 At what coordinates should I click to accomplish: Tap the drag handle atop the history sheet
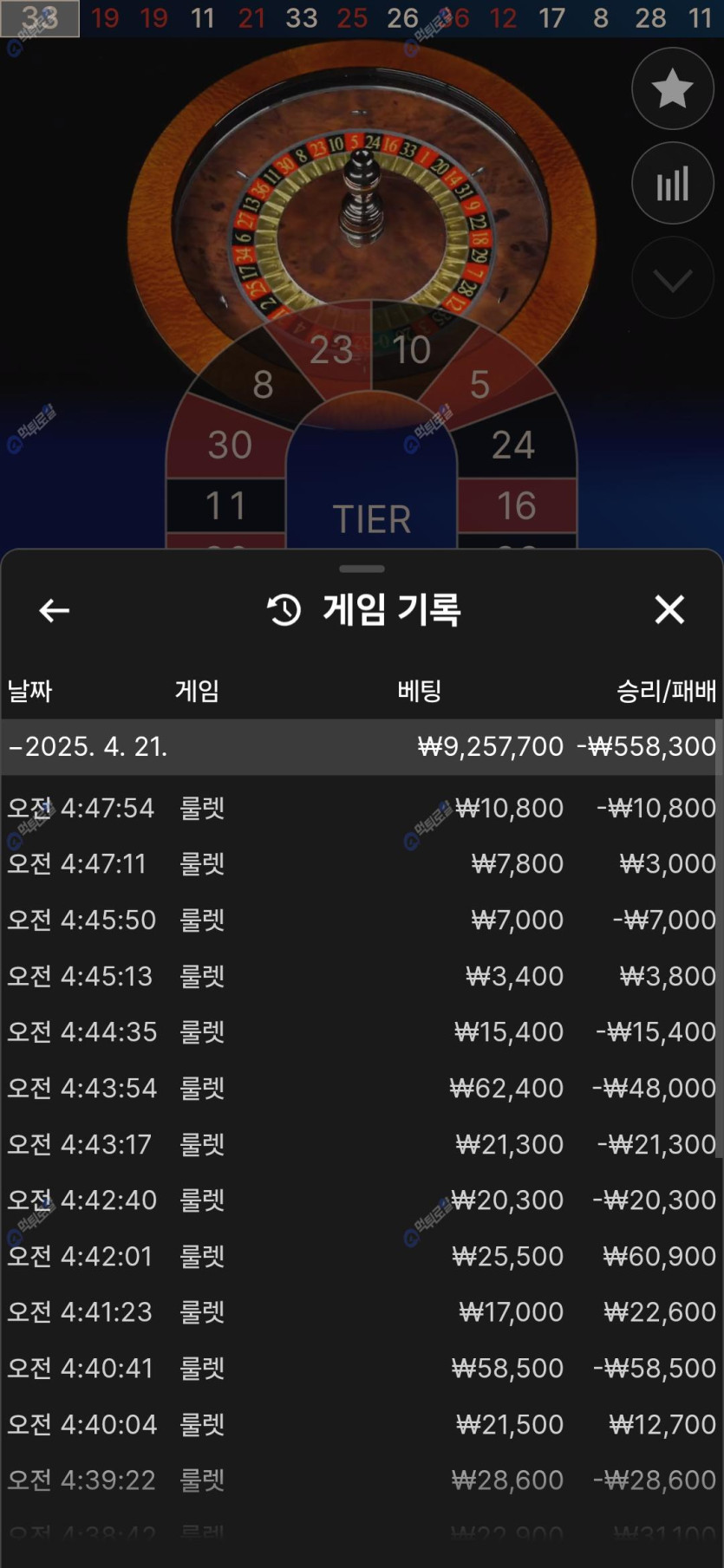(362, 569)
